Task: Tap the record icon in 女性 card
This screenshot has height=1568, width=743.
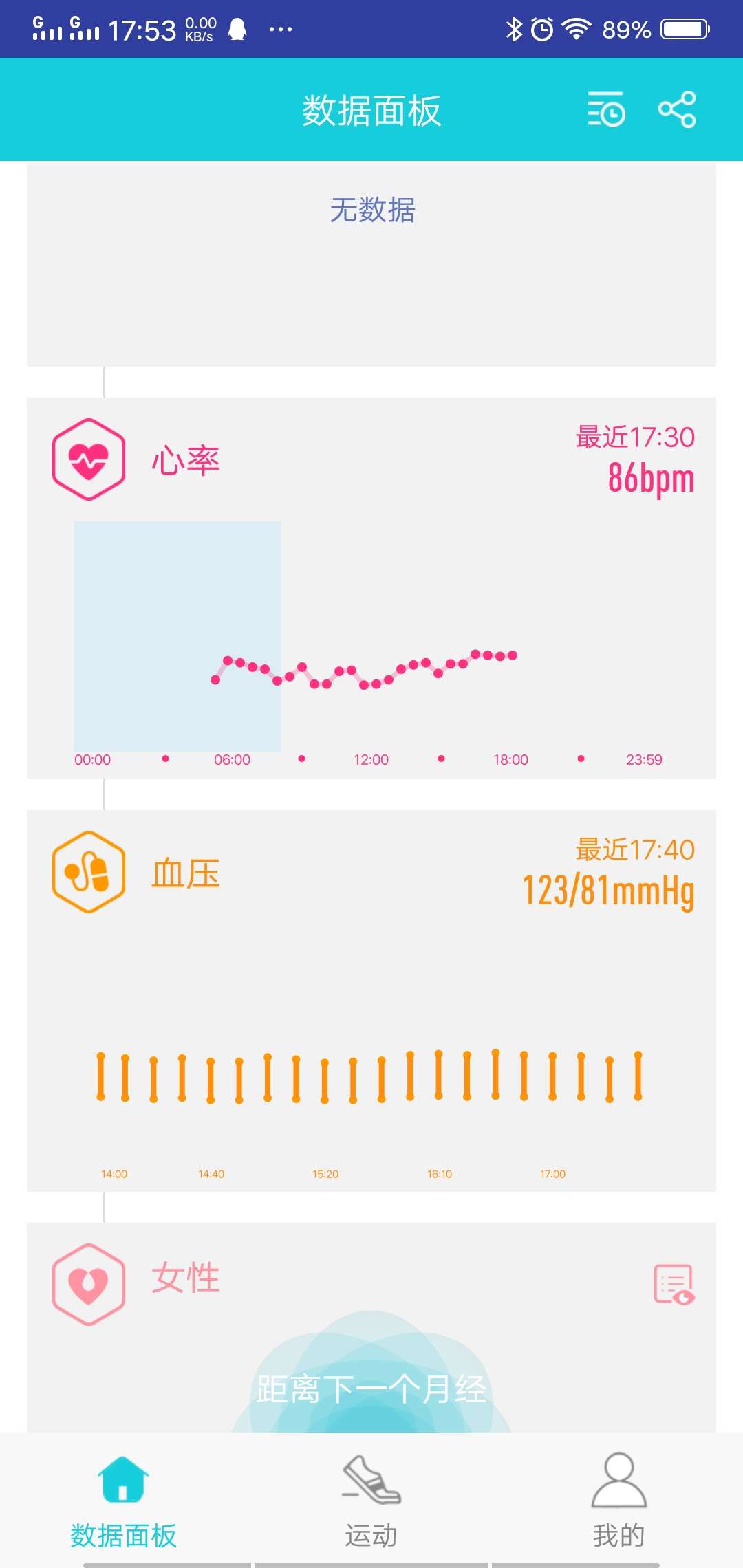Action: (674, 1284)
